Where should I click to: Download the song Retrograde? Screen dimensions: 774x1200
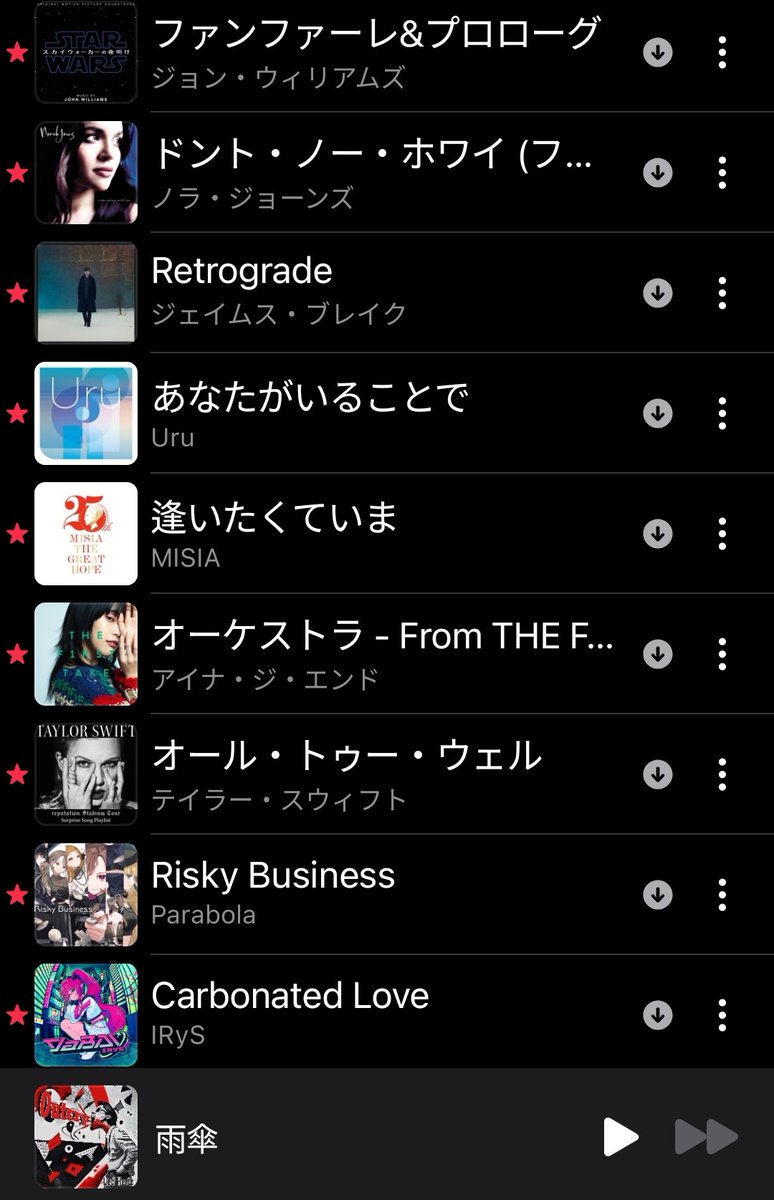(657, 293)
